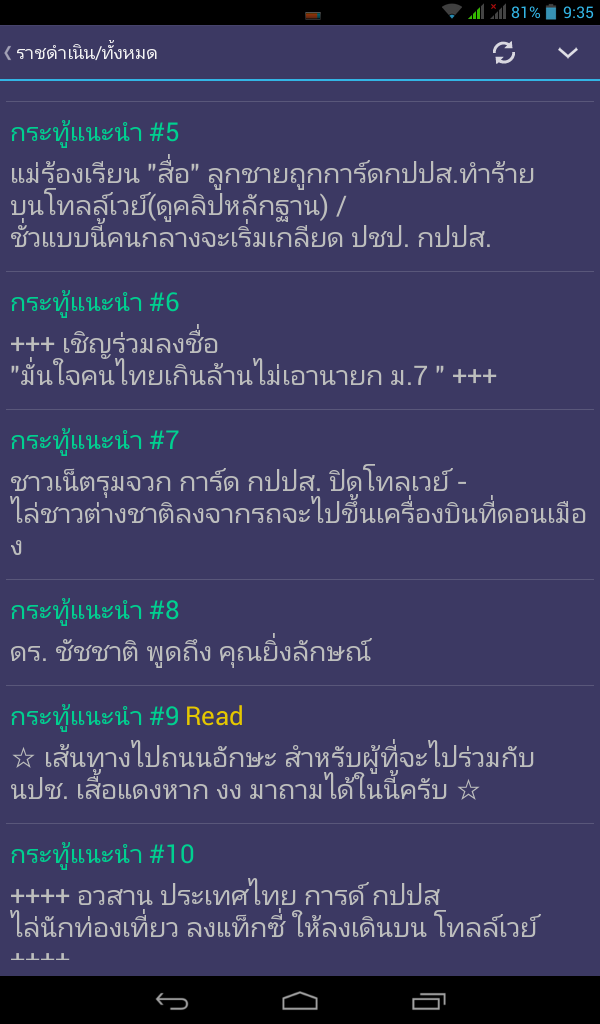The image size is (600, 1024).
Task: Open recommended thread #6 เชิญร่วมลงชื่อ
Action: 300,340
